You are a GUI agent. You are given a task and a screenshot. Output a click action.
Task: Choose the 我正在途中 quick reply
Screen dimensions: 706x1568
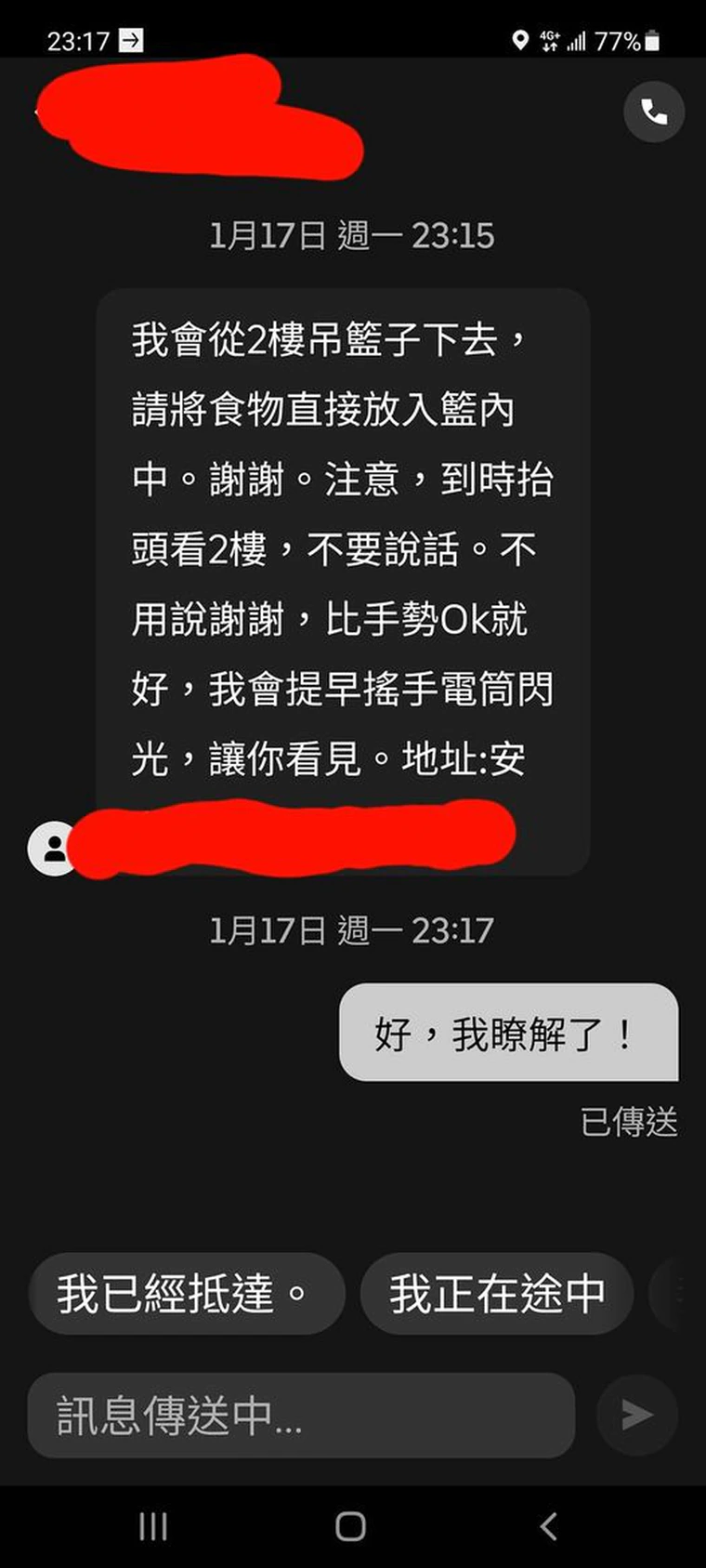[497, 1293]
